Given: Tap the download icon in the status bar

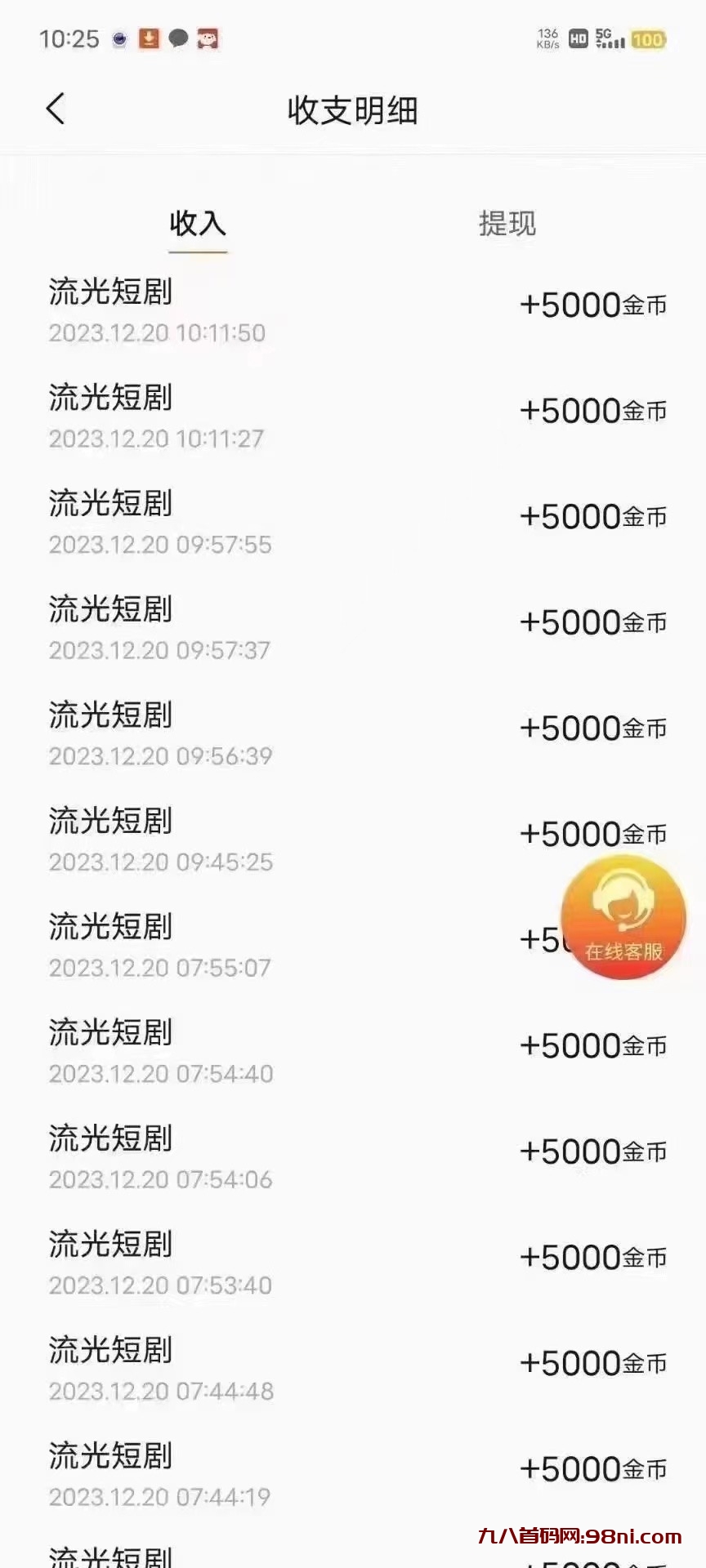Looking at the screenshot, I should [150, 38].
